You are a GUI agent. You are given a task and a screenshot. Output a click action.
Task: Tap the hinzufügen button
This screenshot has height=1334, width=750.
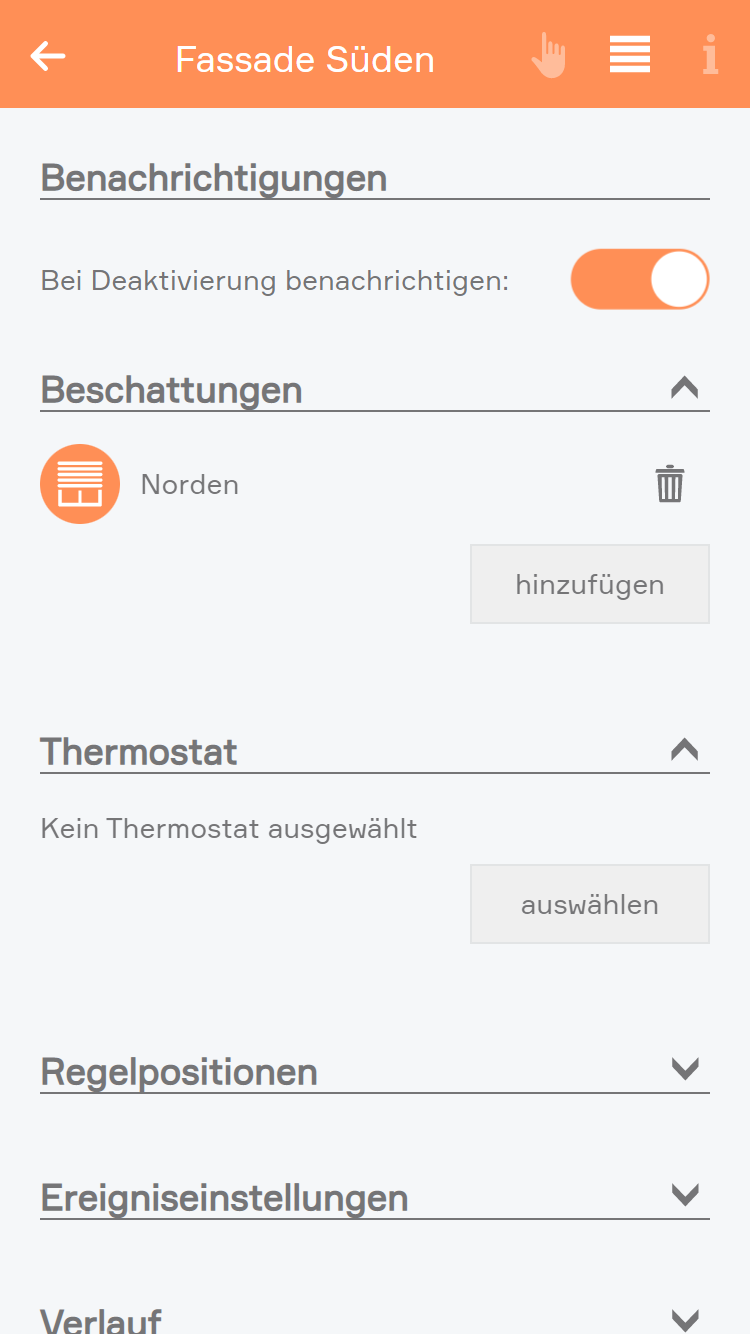(x=589, y=584)
